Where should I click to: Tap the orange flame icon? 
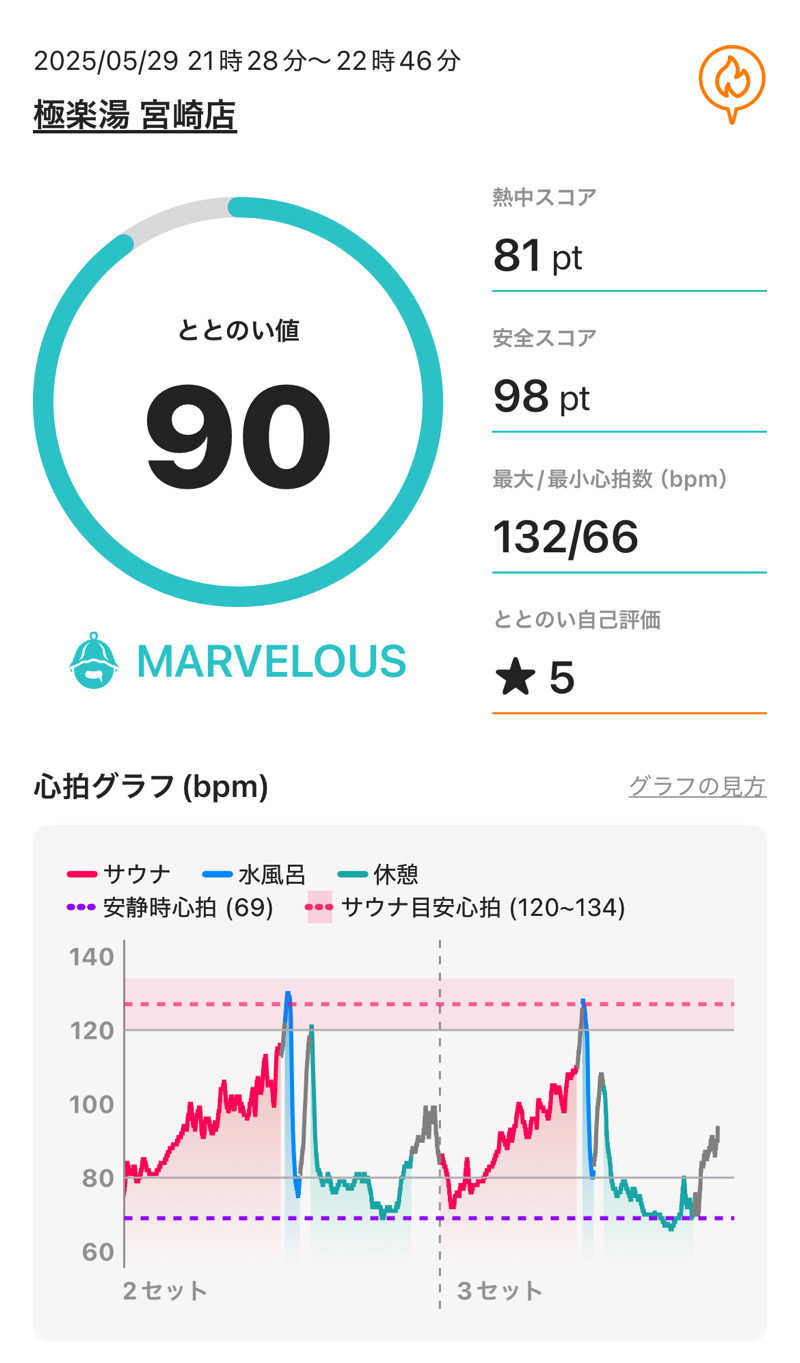pos(732,80)
